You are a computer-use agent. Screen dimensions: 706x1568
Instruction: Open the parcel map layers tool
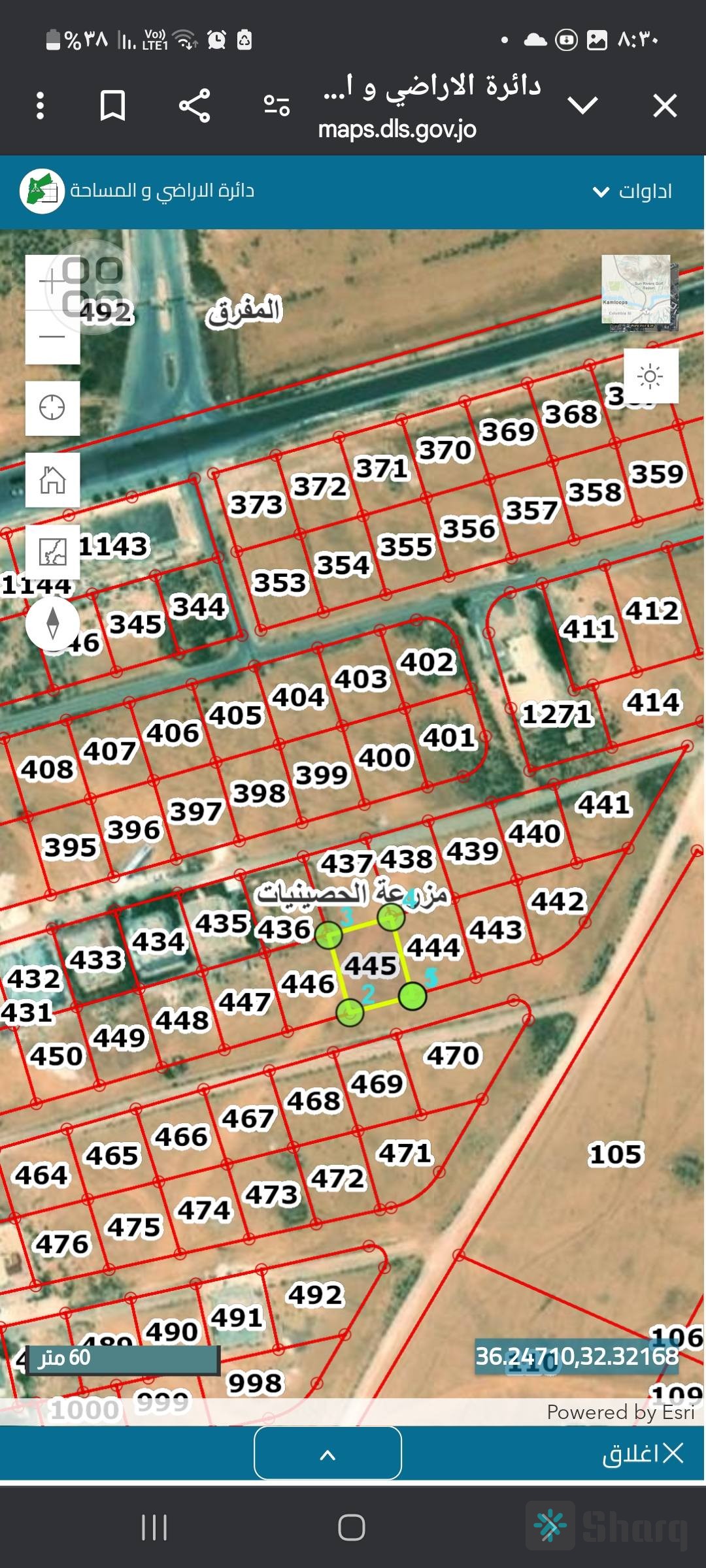click(x=52, y=552)
